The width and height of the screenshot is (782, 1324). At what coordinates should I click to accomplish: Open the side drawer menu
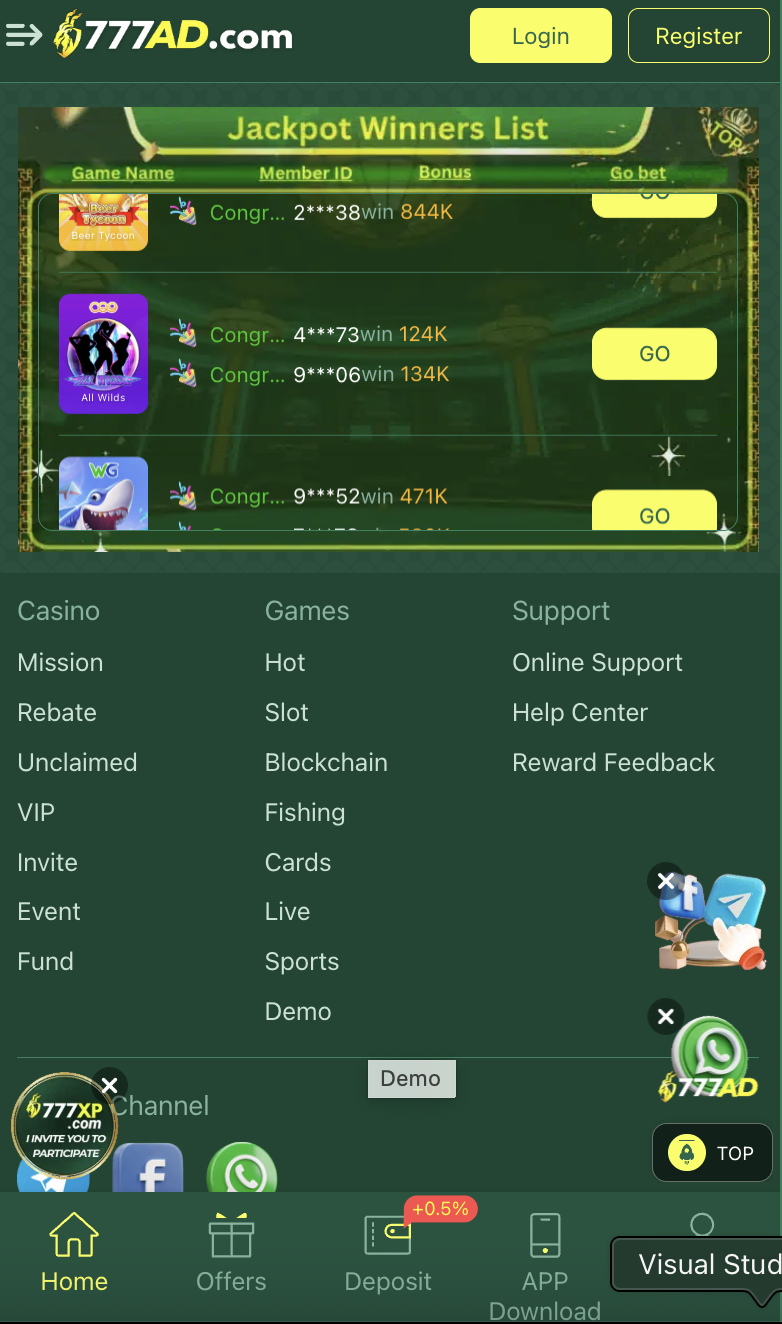pos(24,36)
